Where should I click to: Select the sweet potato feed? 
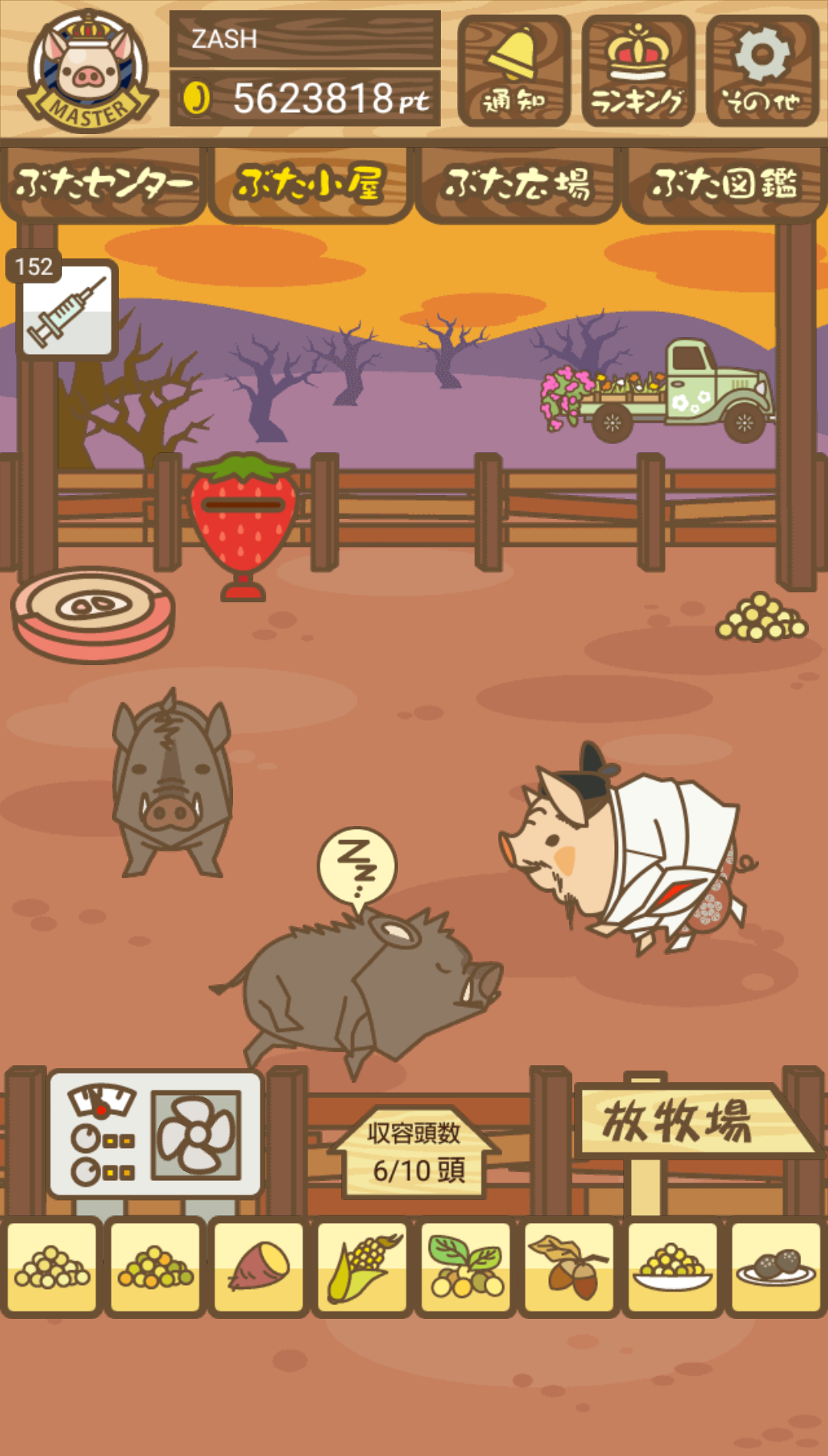point(259,1268)
